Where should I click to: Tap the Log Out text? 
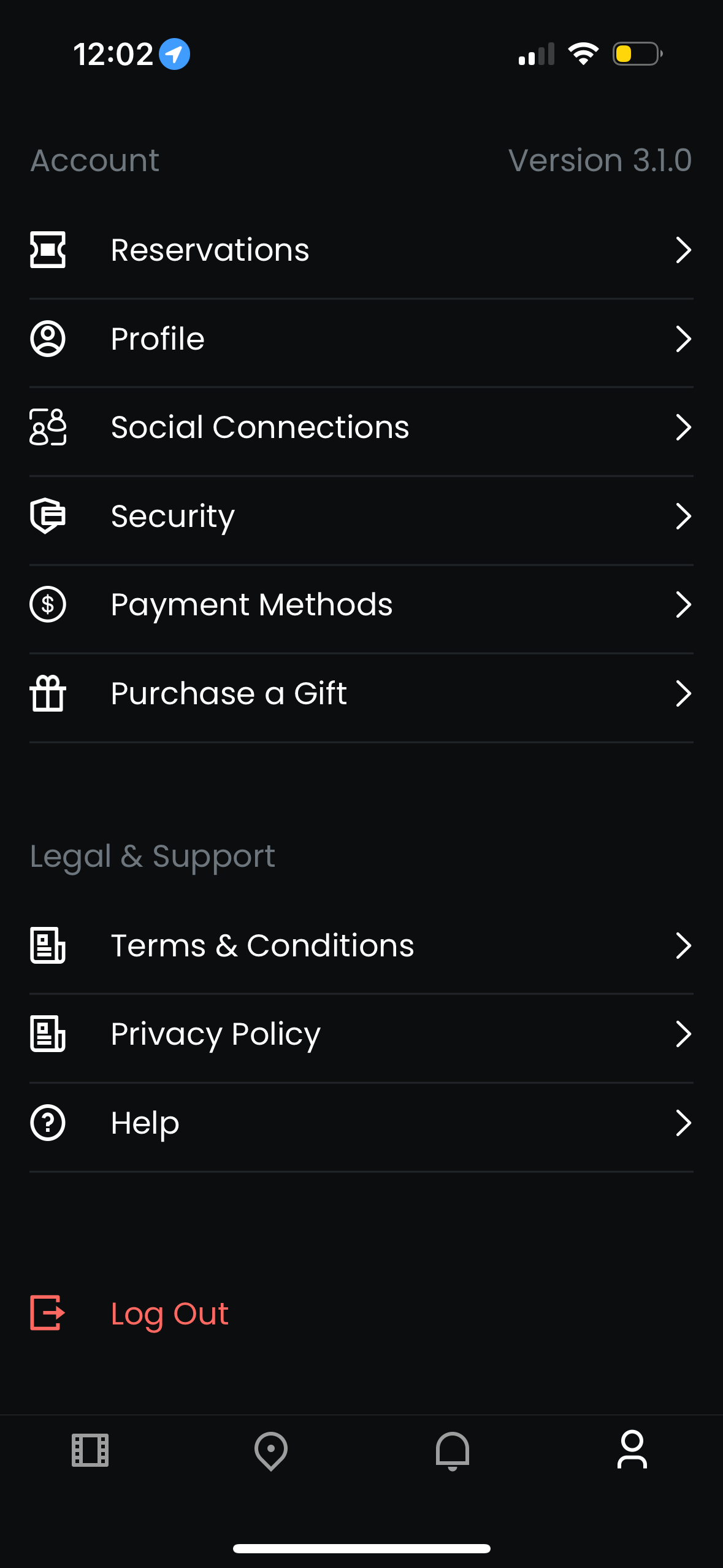169,1313
